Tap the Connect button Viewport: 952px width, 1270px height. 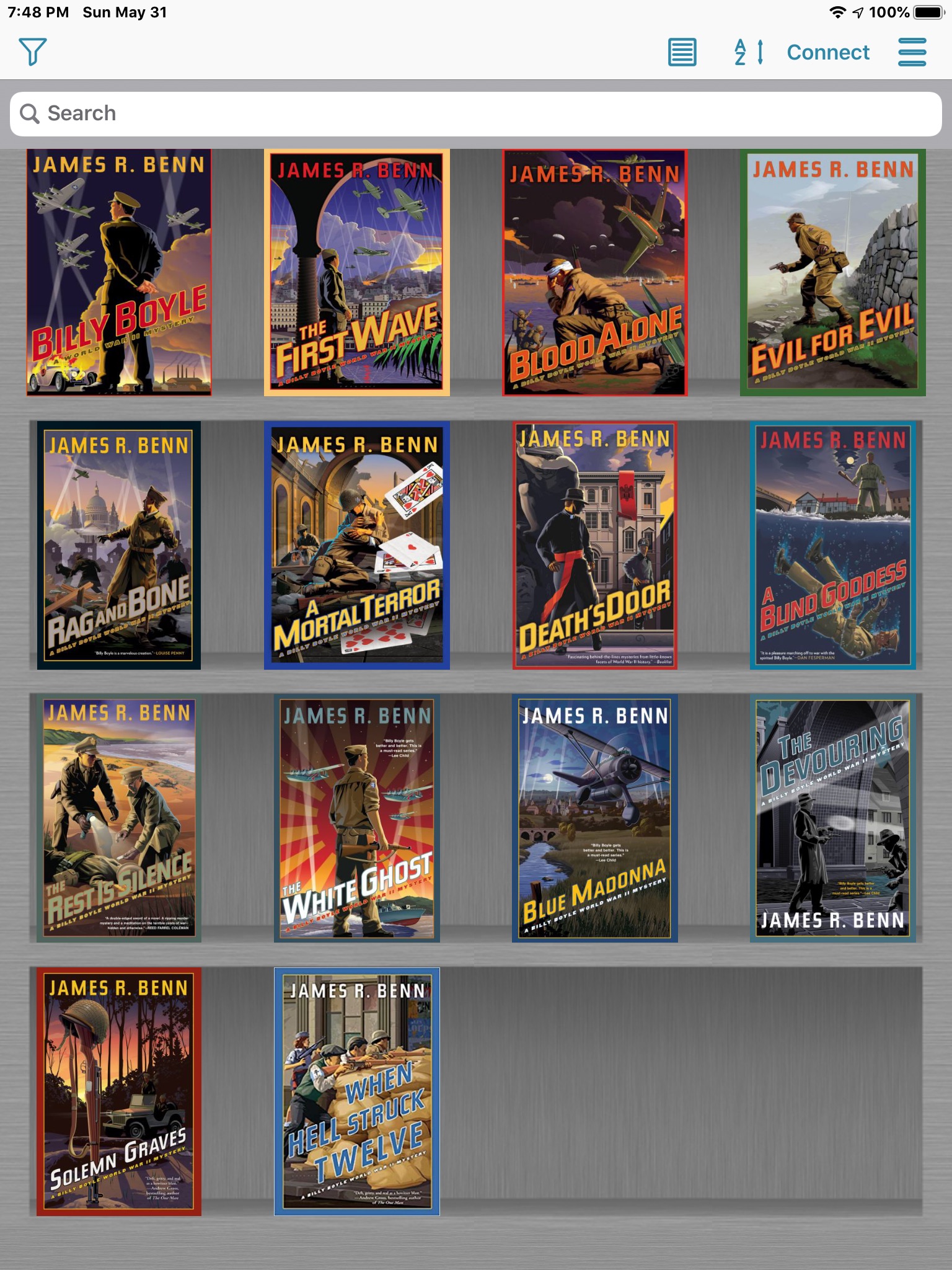point(828,52)
